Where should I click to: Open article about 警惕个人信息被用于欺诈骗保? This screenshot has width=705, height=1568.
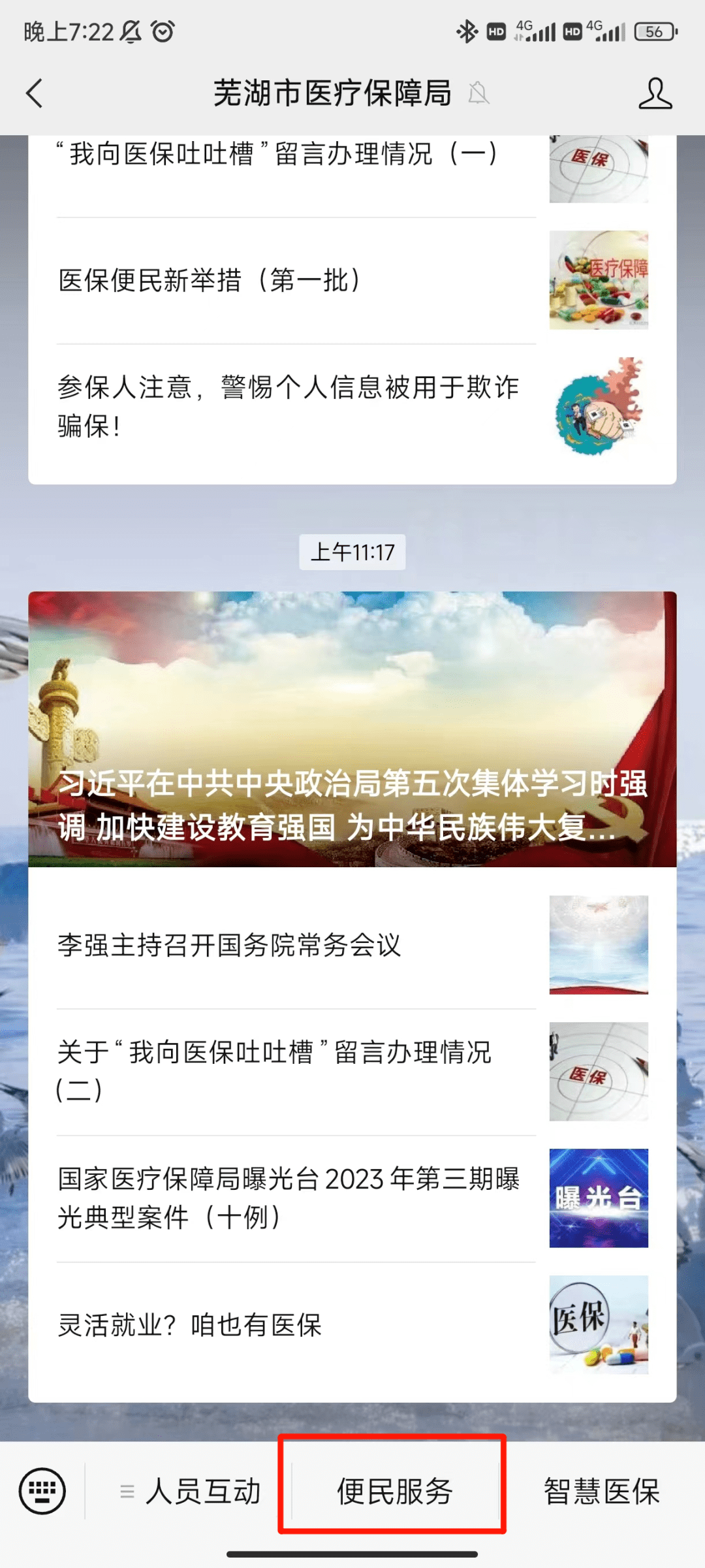coord(352,406)
